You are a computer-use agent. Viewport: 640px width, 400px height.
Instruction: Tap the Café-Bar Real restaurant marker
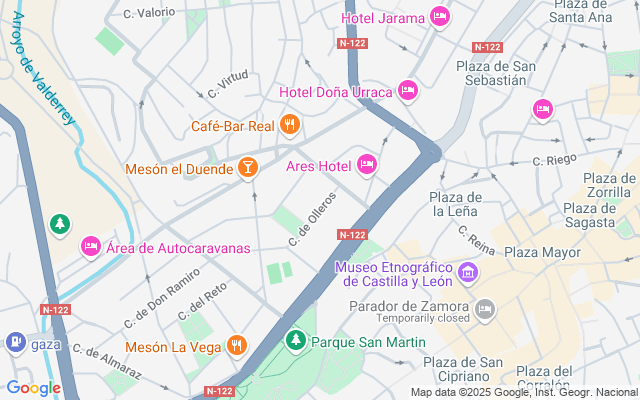coord(289,125)
